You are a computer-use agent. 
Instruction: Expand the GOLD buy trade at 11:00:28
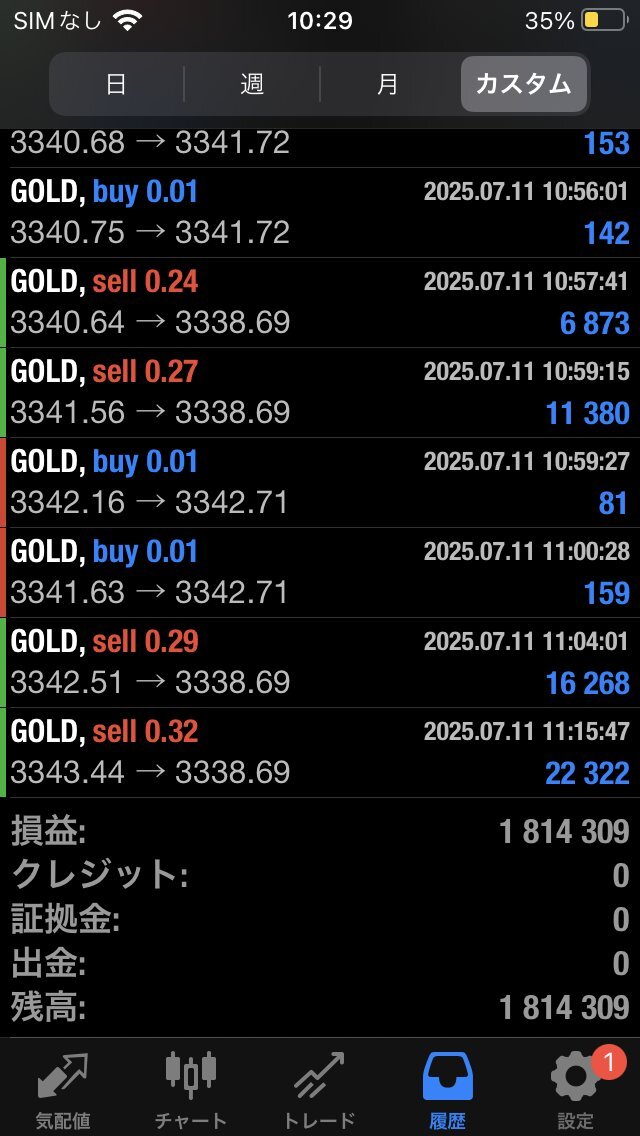(x=320, y=572)
